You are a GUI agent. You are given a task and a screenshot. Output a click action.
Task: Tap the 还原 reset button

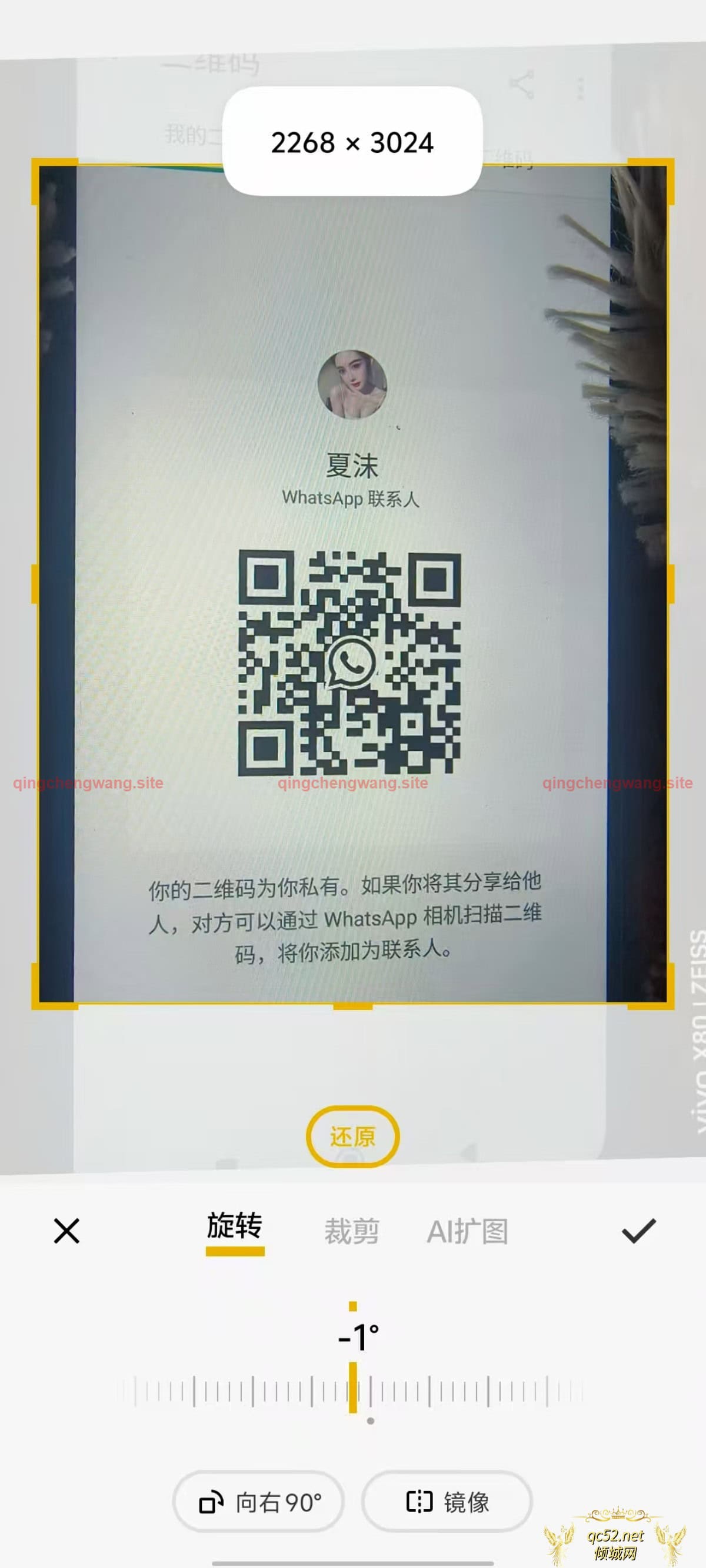[x=352, y=1136]
